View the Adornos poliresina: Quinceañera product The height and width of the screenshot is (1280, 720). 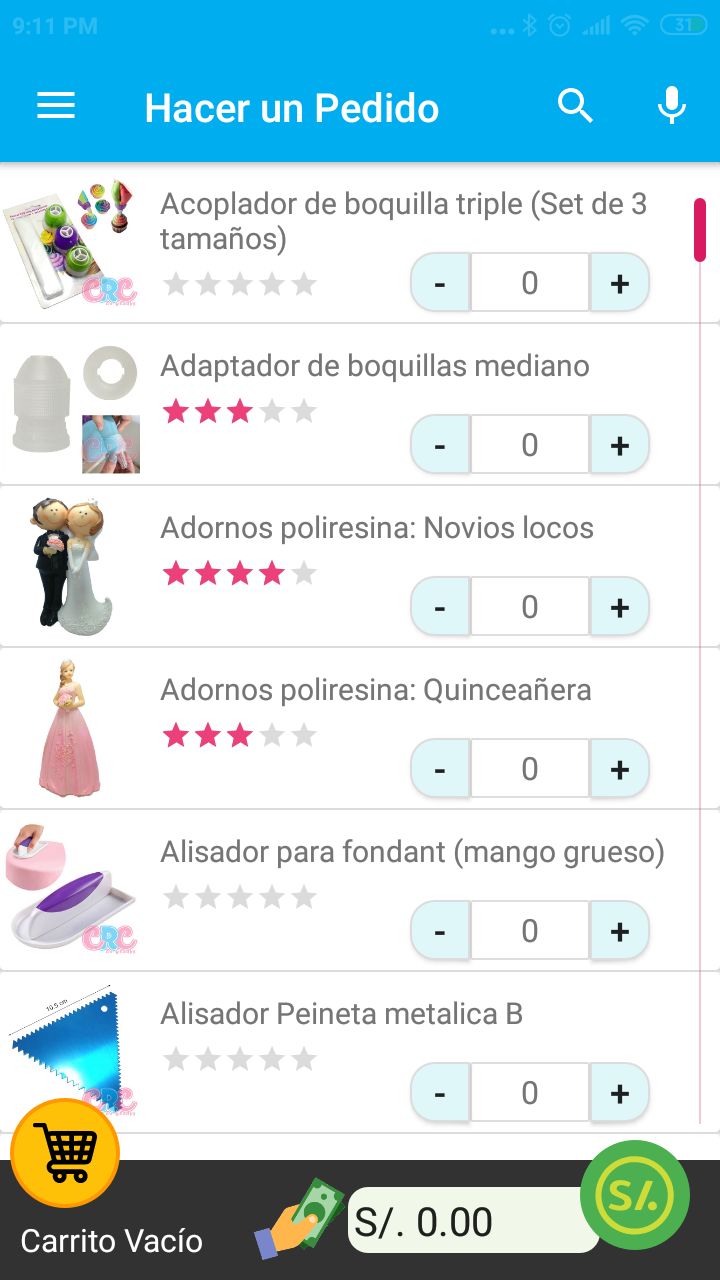(376, 690)
